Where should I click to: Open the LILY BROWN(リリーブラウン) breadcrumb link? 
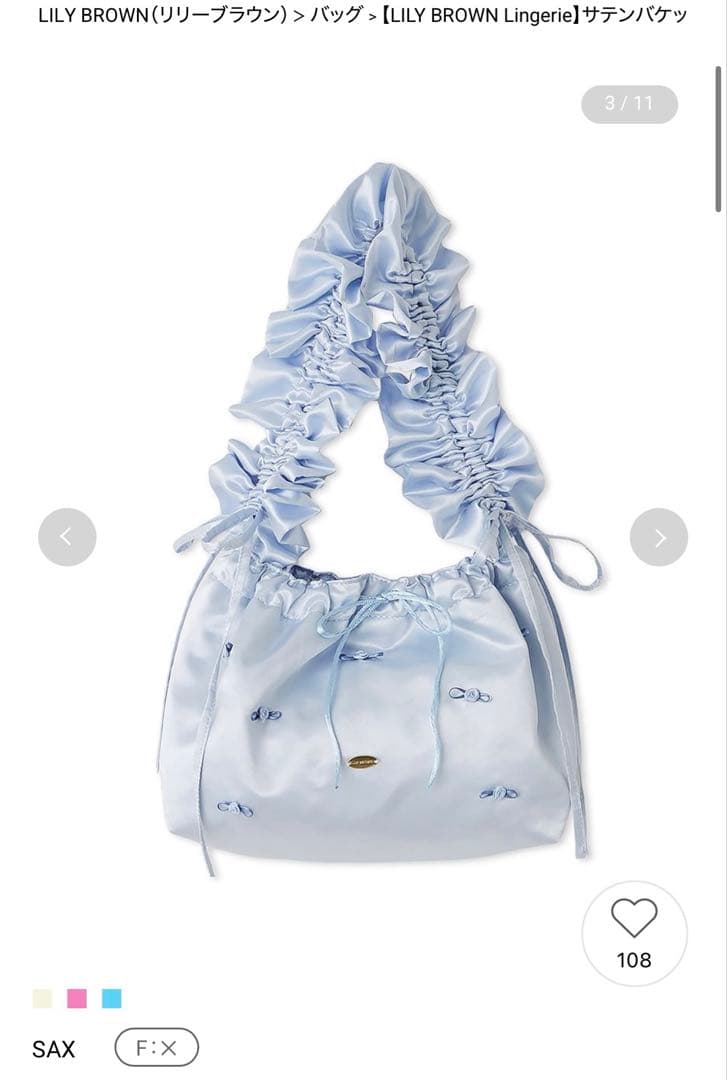(163, 16)
